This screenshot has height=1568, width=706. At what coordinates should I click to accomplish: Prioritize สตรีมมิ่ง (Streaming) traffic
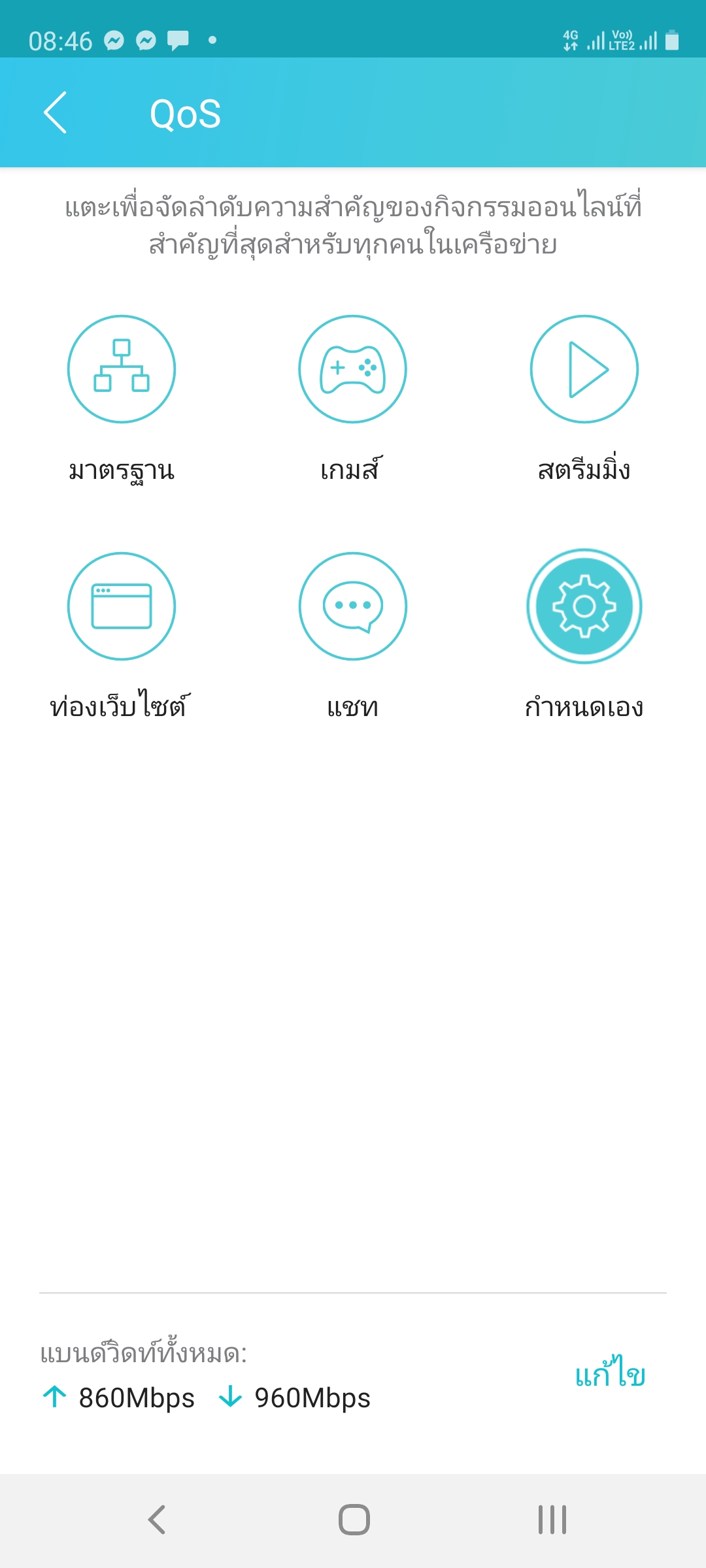[x=584, y=369]
